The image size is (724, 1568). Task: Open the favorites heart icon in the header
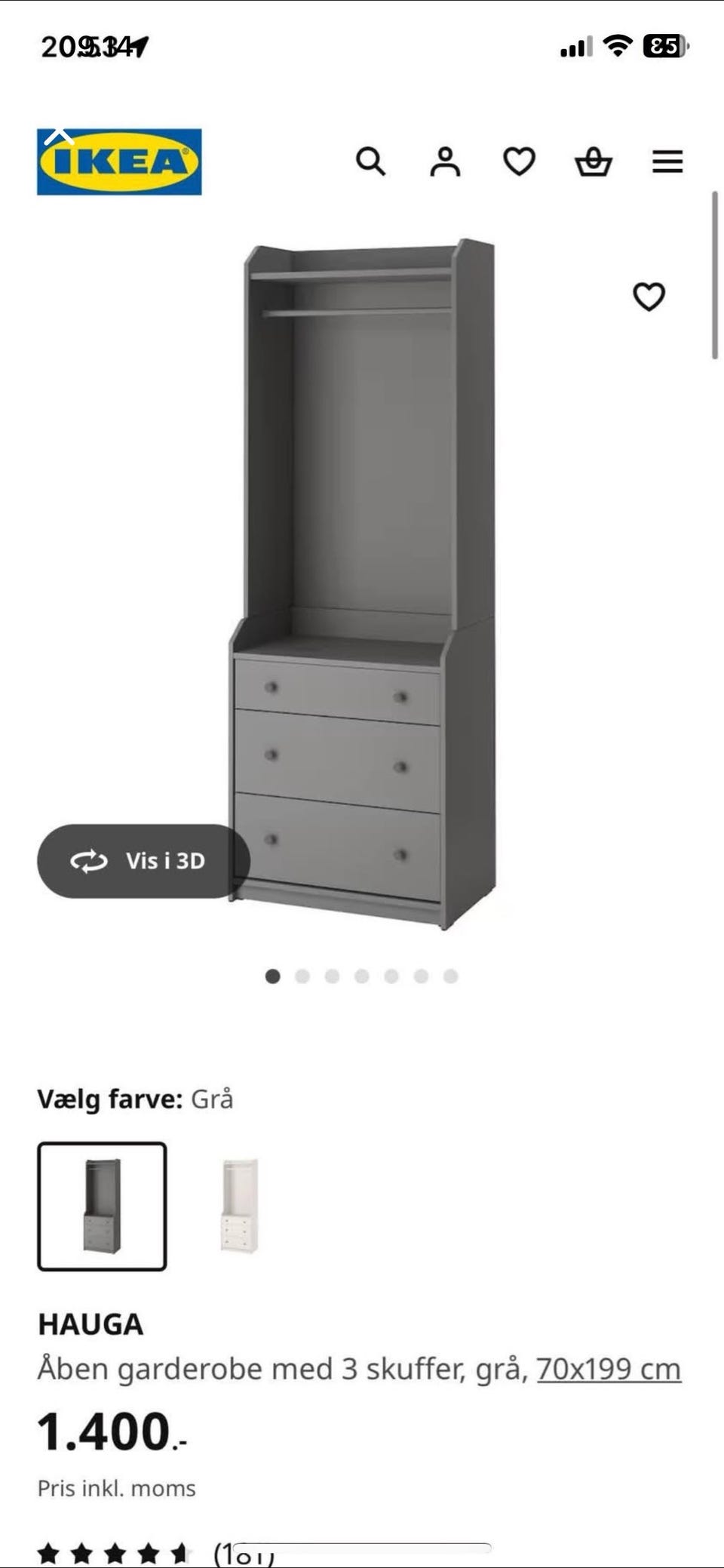tap(520, 161)
